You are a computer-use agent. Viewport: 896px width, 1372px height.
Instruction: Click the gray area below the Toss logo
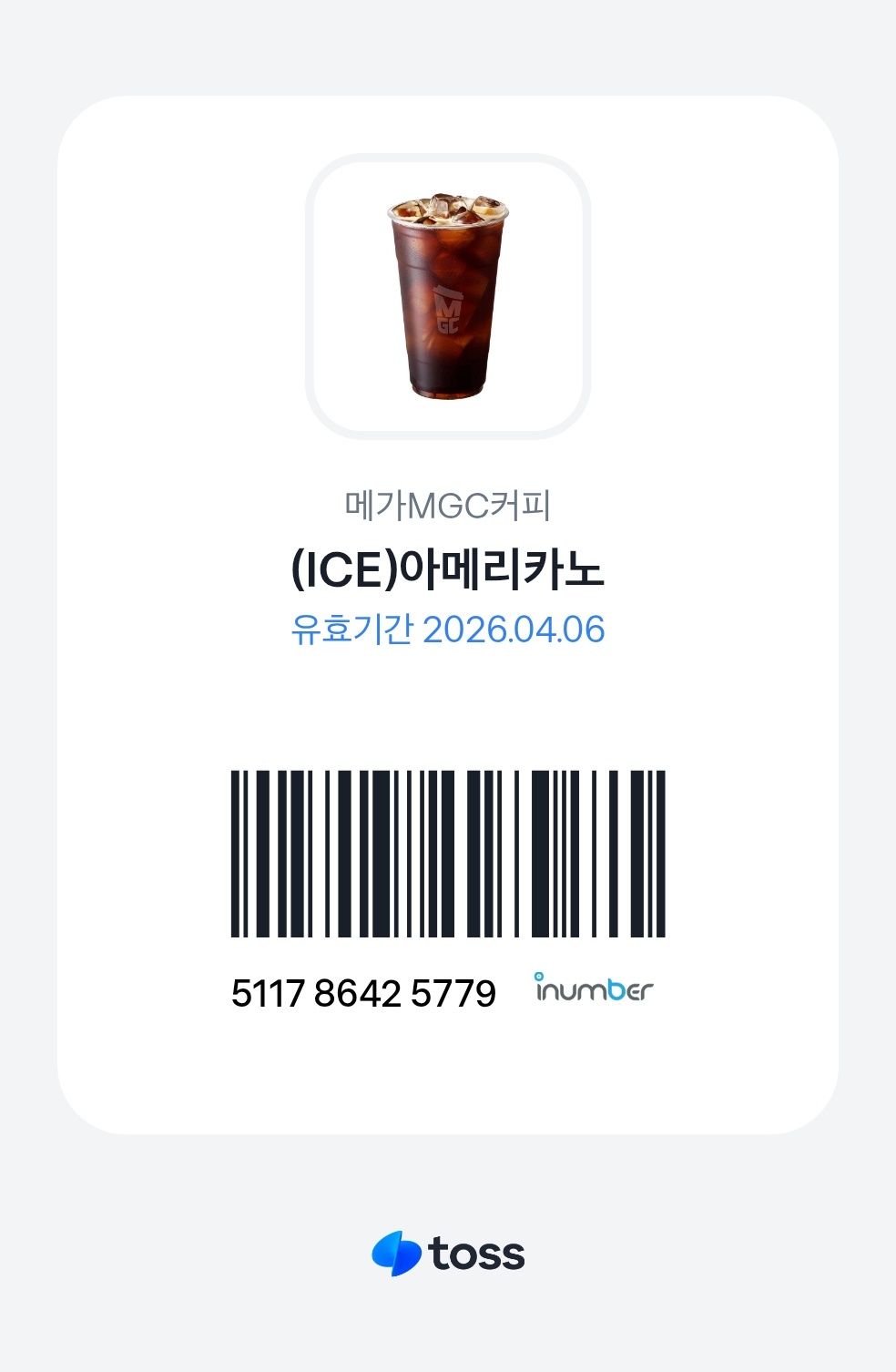coord(448,1330)
